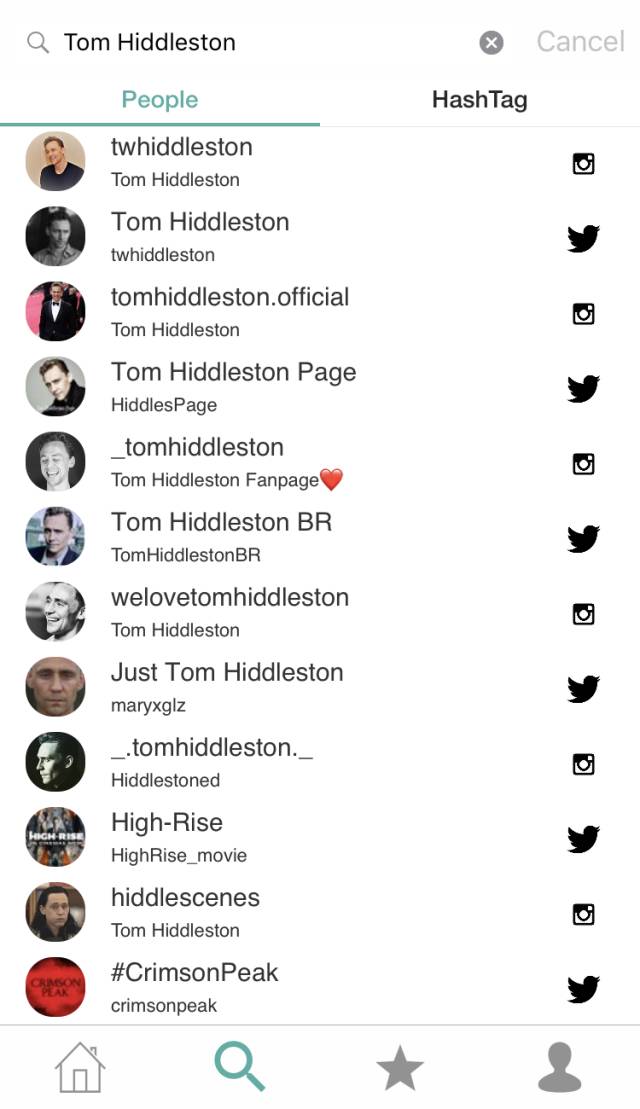The width and height of the screenshot is (640, 1109).
Task: Open Tom Hiddleston Page result
Action: (320, 387)
